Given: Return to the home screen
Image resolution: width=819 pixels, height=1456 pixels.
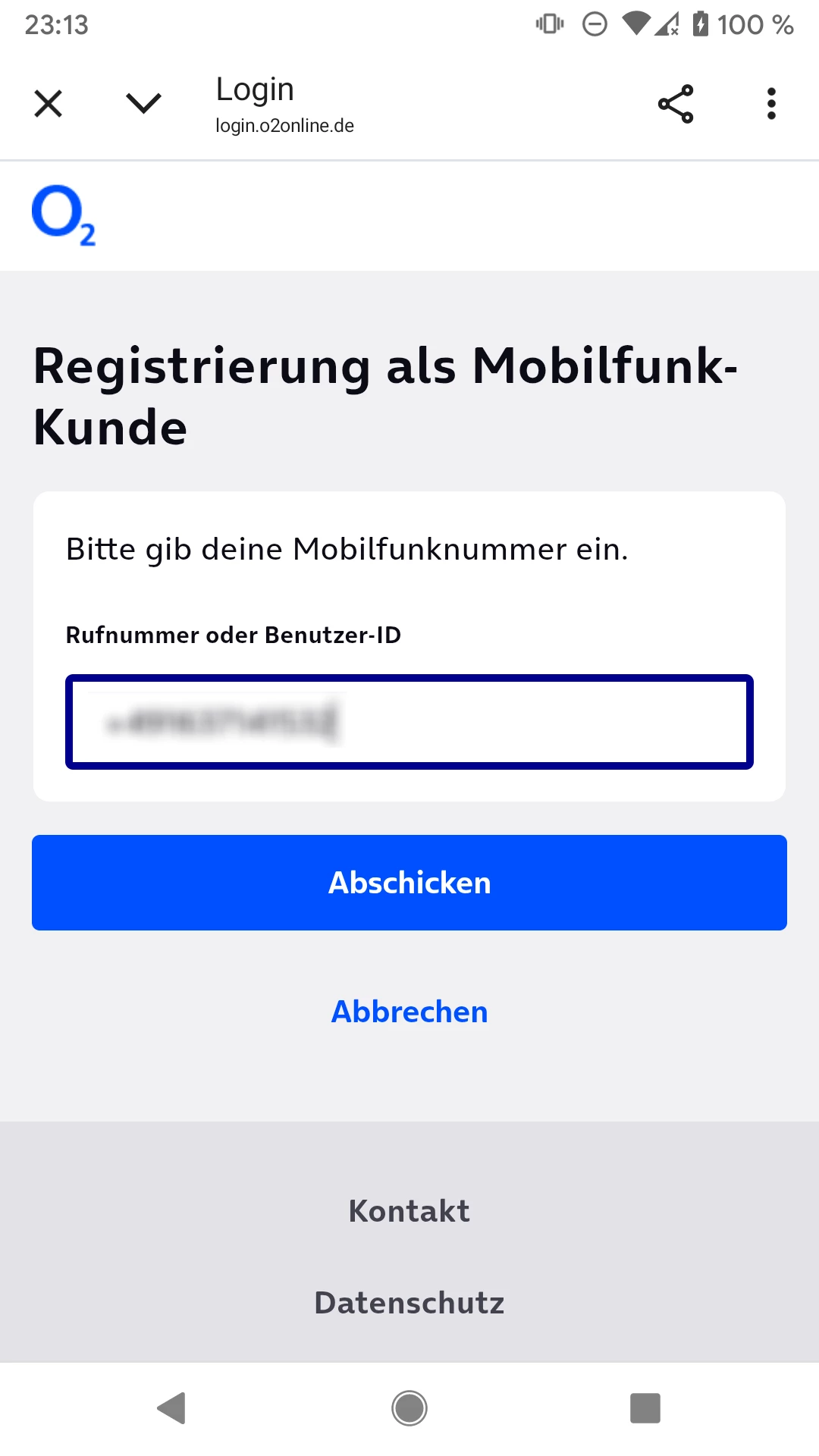Looking at the screenshot, I should click(x=409, y=1408).
